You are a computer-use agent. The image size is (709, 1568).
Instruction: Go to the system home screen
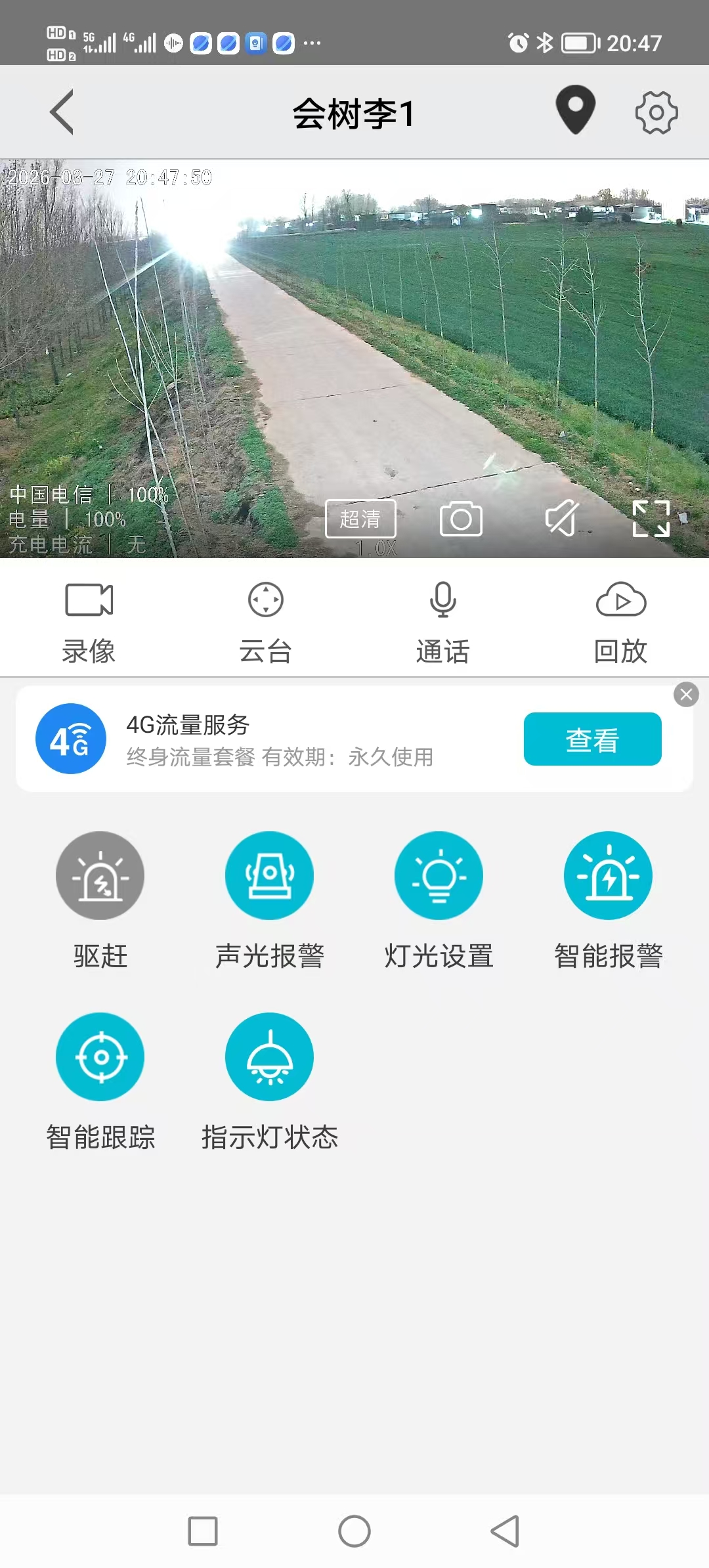point(354,1531)
